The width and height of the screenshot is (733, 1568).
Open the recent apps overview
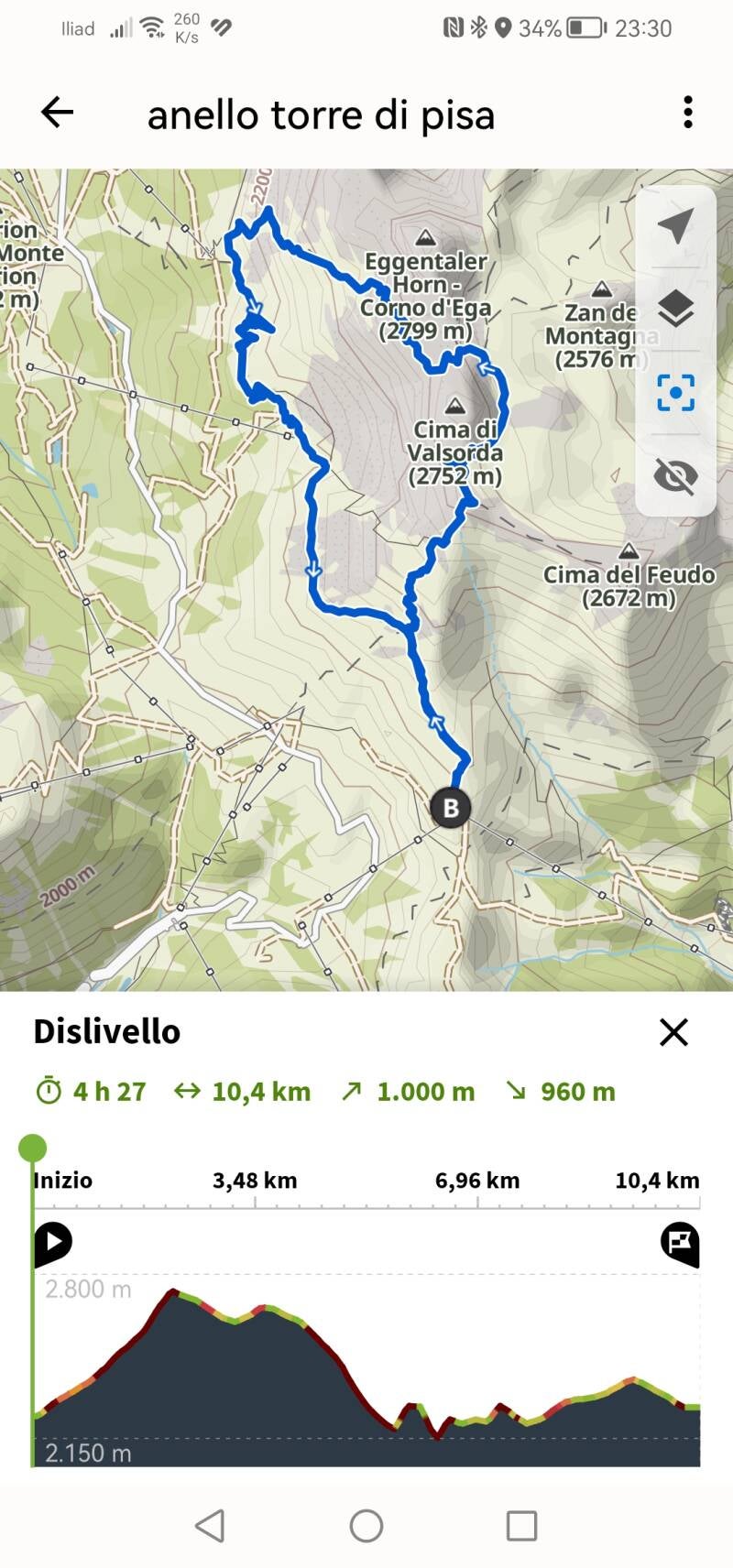click(x=521, y=1526)
